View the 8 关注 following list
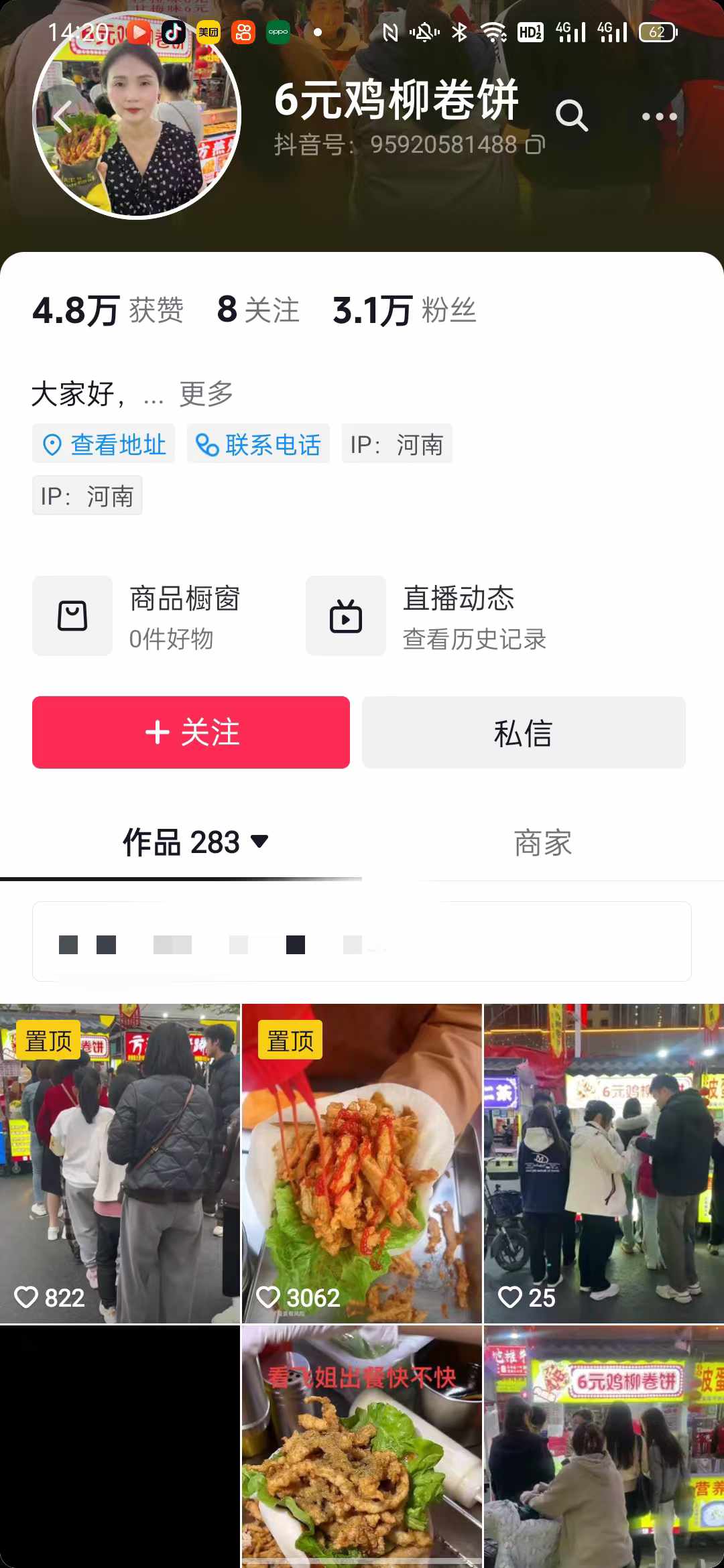Screen dimensions: 724x1568 pos(258,310)
